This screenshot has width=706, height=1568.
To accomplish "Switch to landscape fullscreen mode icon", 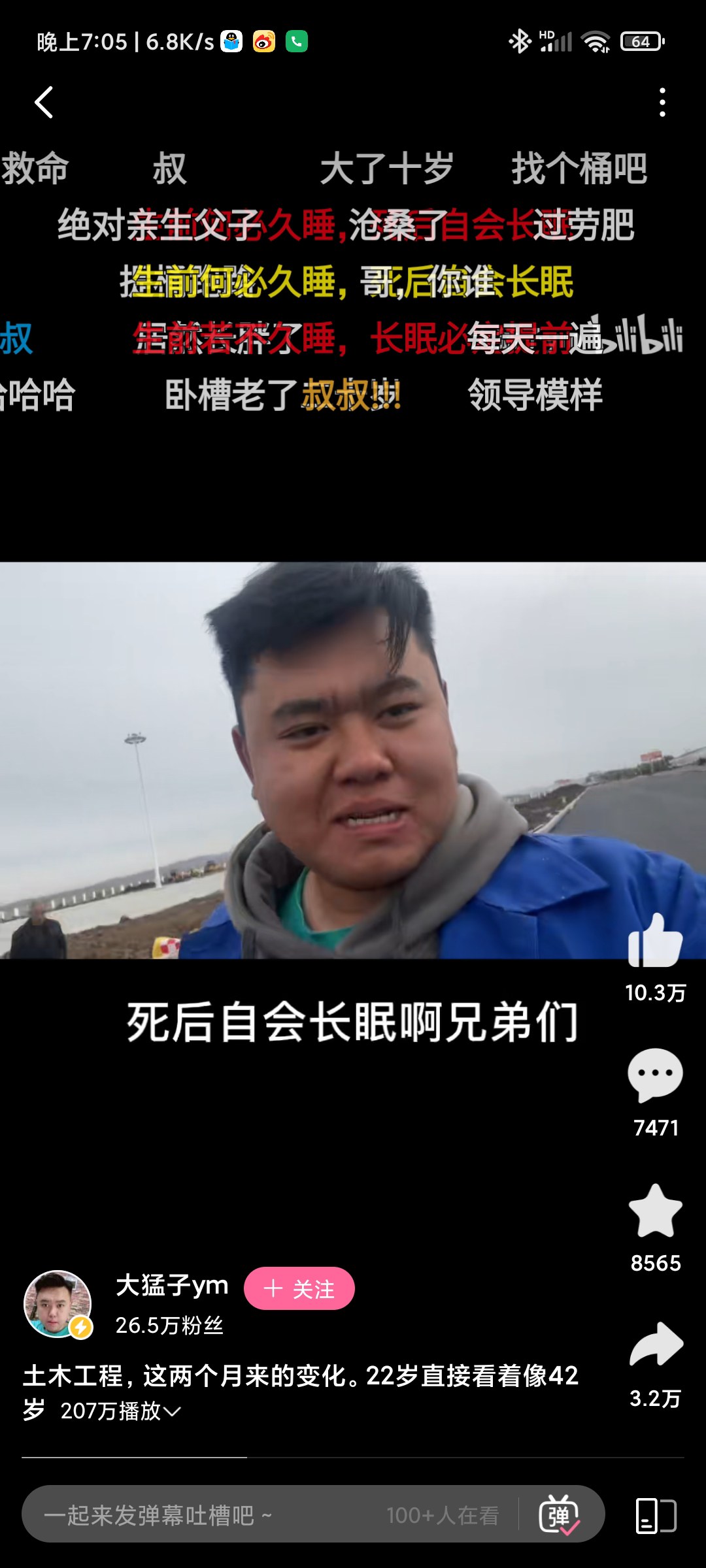I will [x=656, y=1515].
